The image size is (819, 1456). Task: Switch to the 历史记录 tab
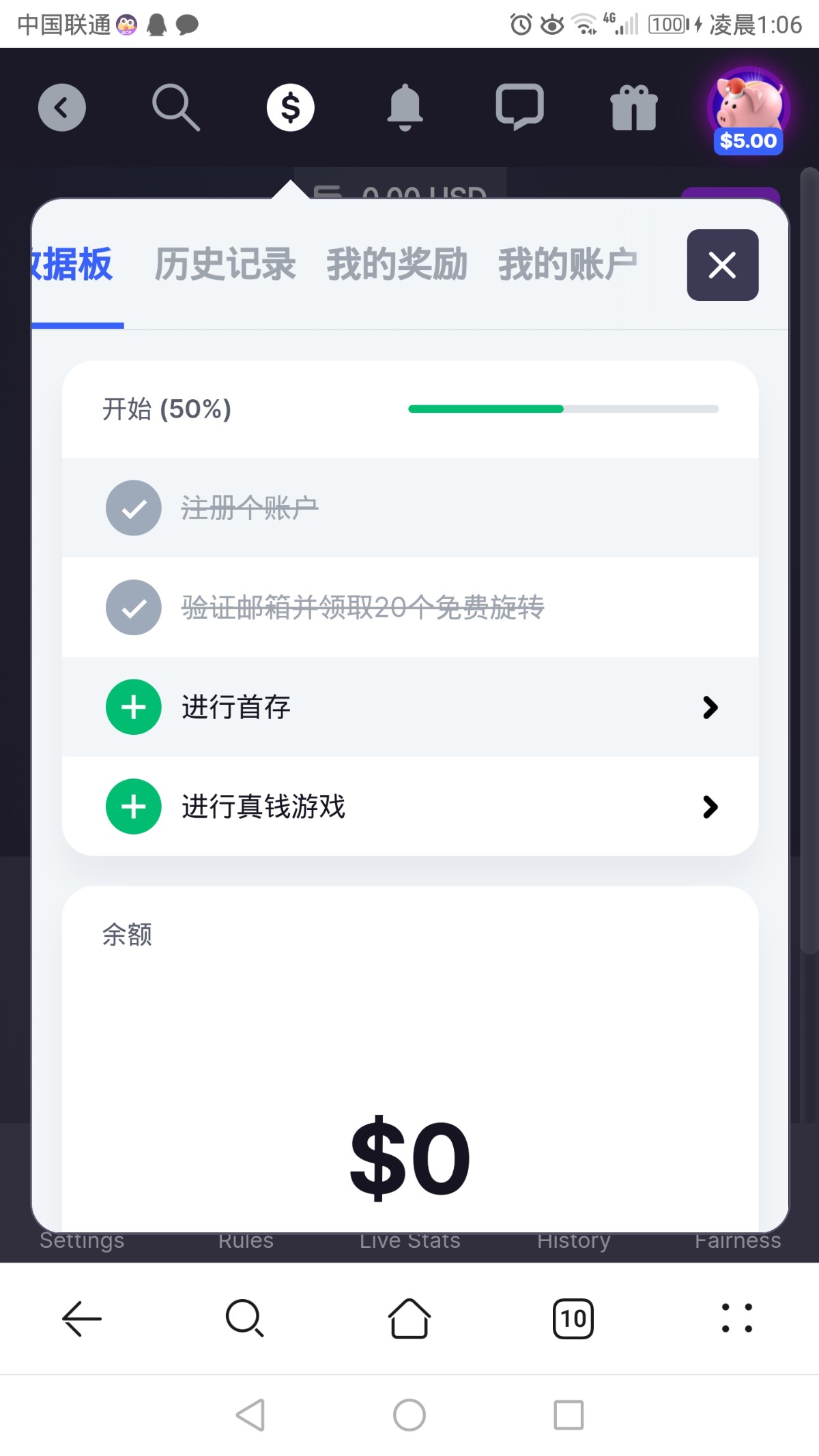point(225,265)
